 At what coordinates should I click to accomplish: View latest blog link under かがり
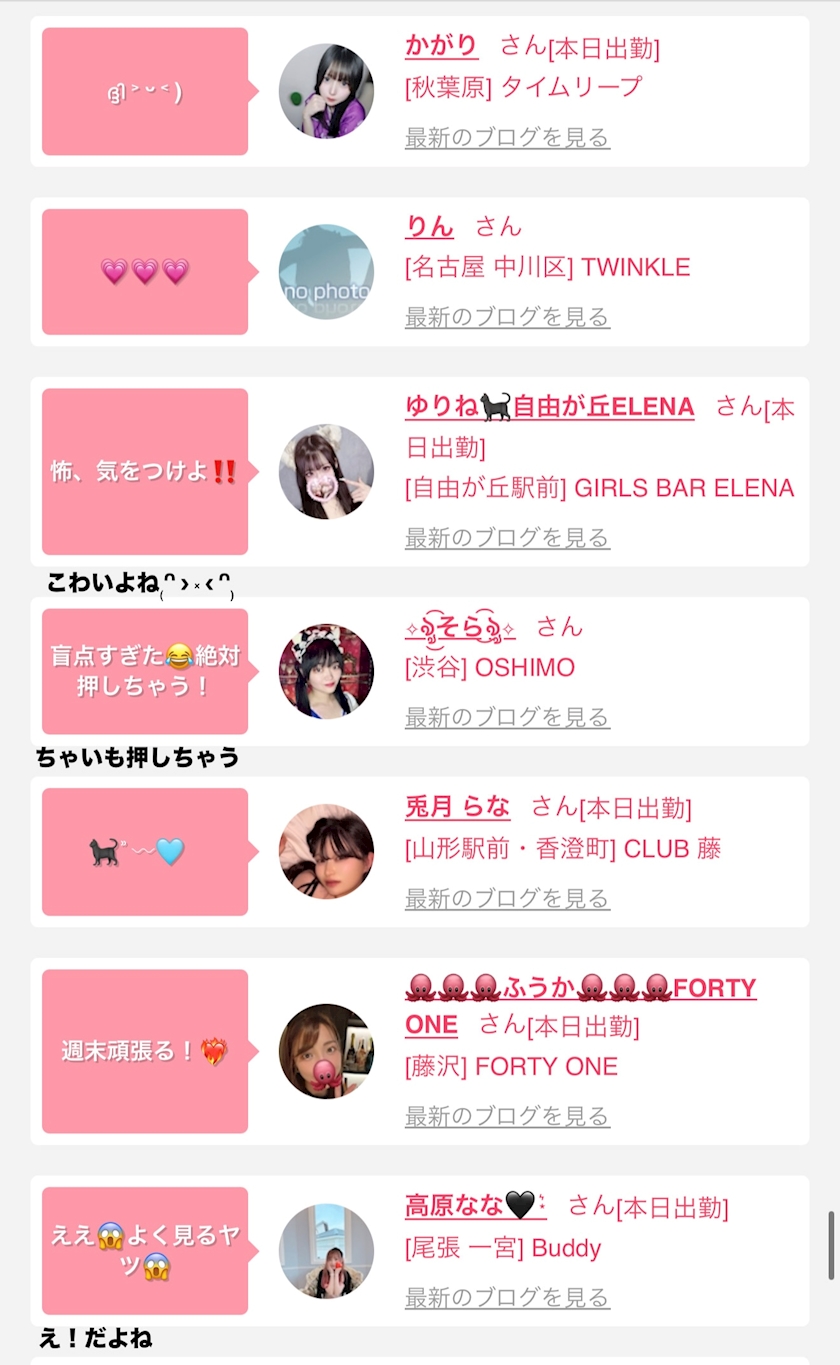coord(507,138)
